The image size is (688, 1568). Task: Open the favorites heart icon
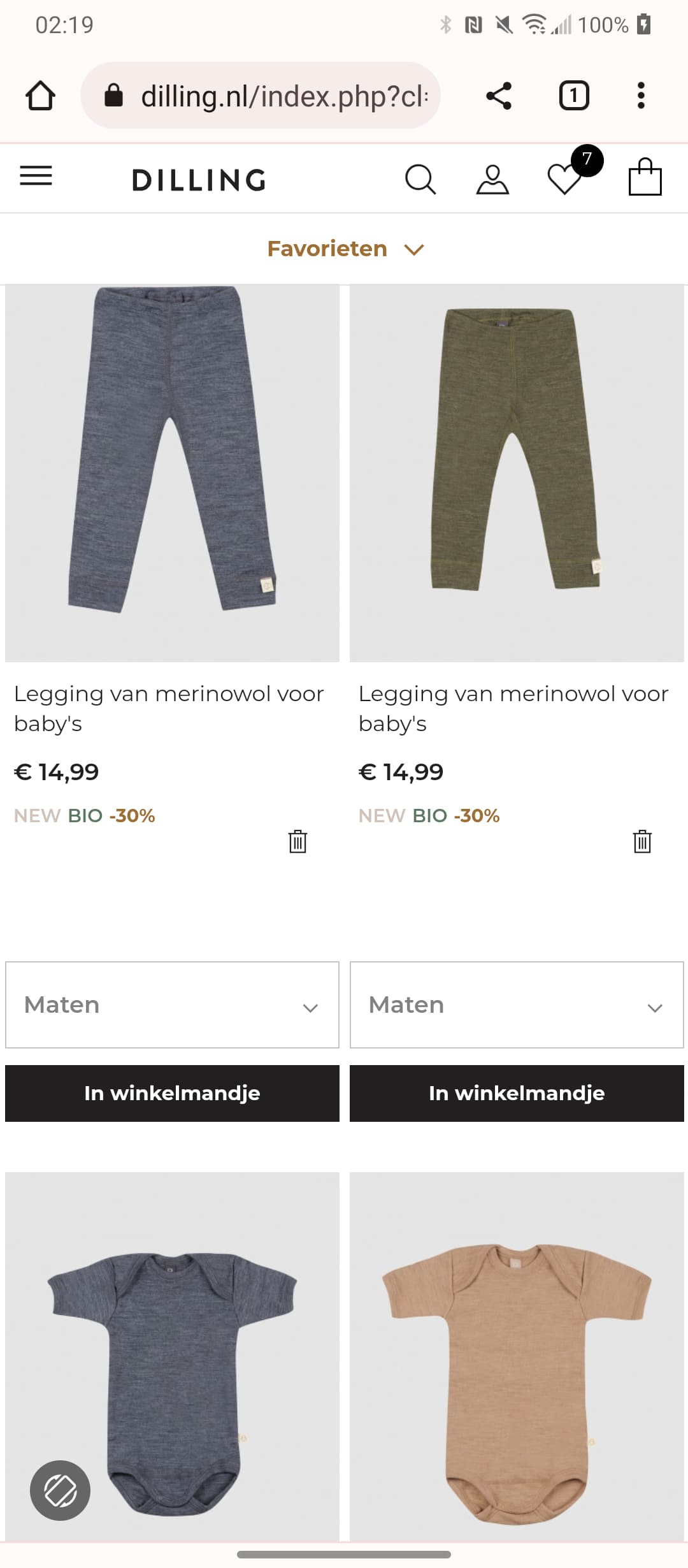tap(565, 179)
